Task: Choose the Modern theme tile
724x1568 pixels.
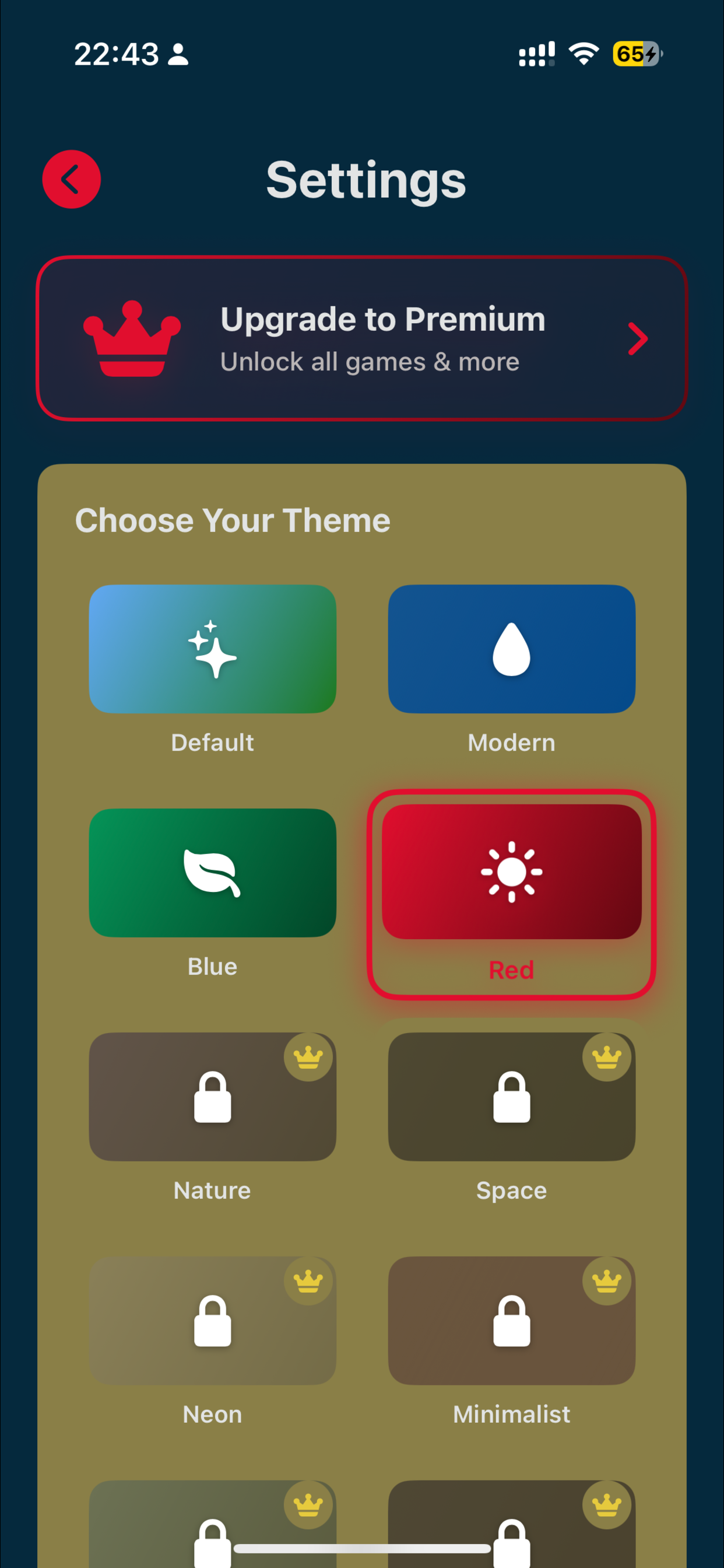Action: coord(512,649)
